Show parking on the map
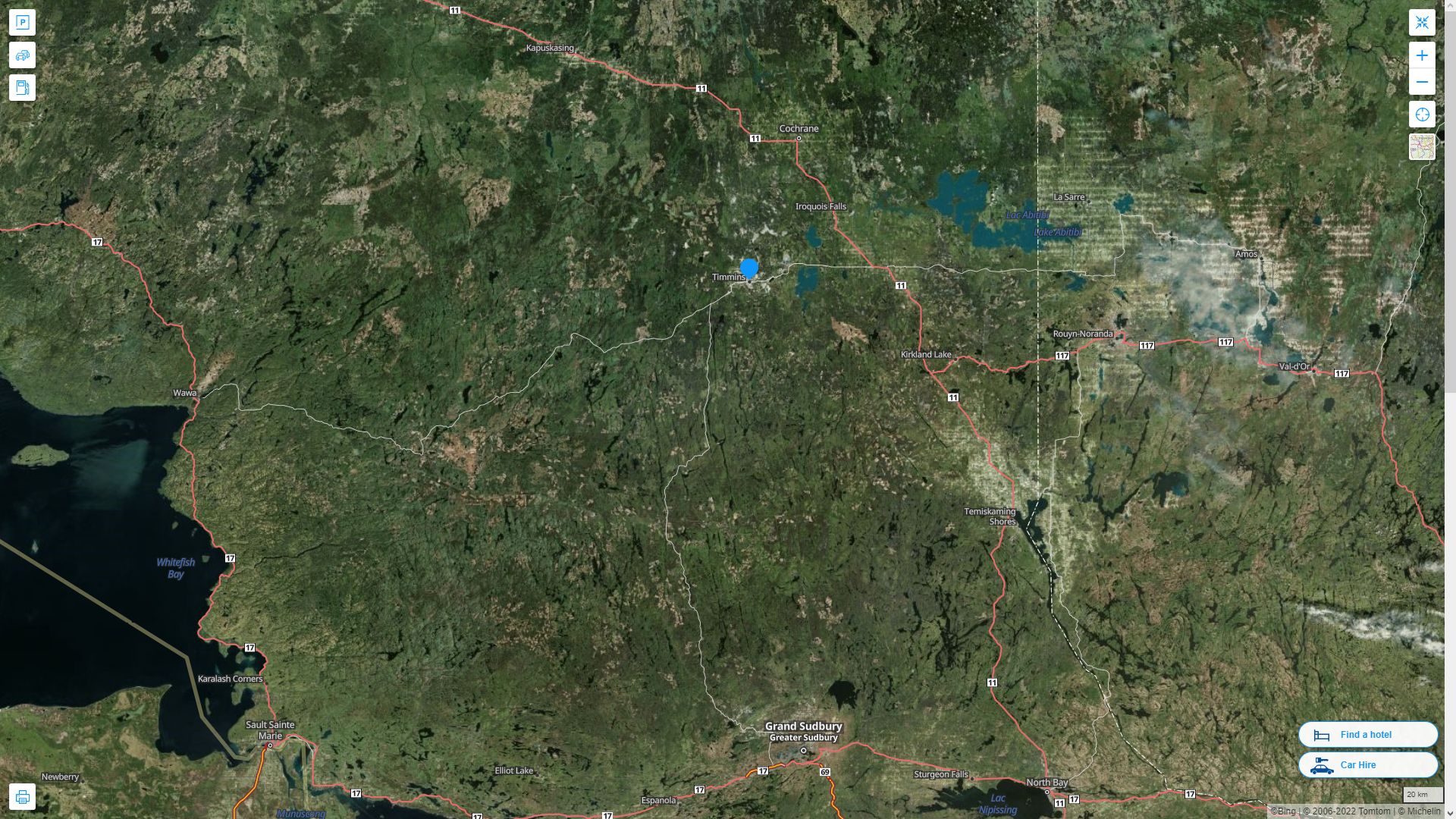 pyautogui.click(x=22, y=23)
